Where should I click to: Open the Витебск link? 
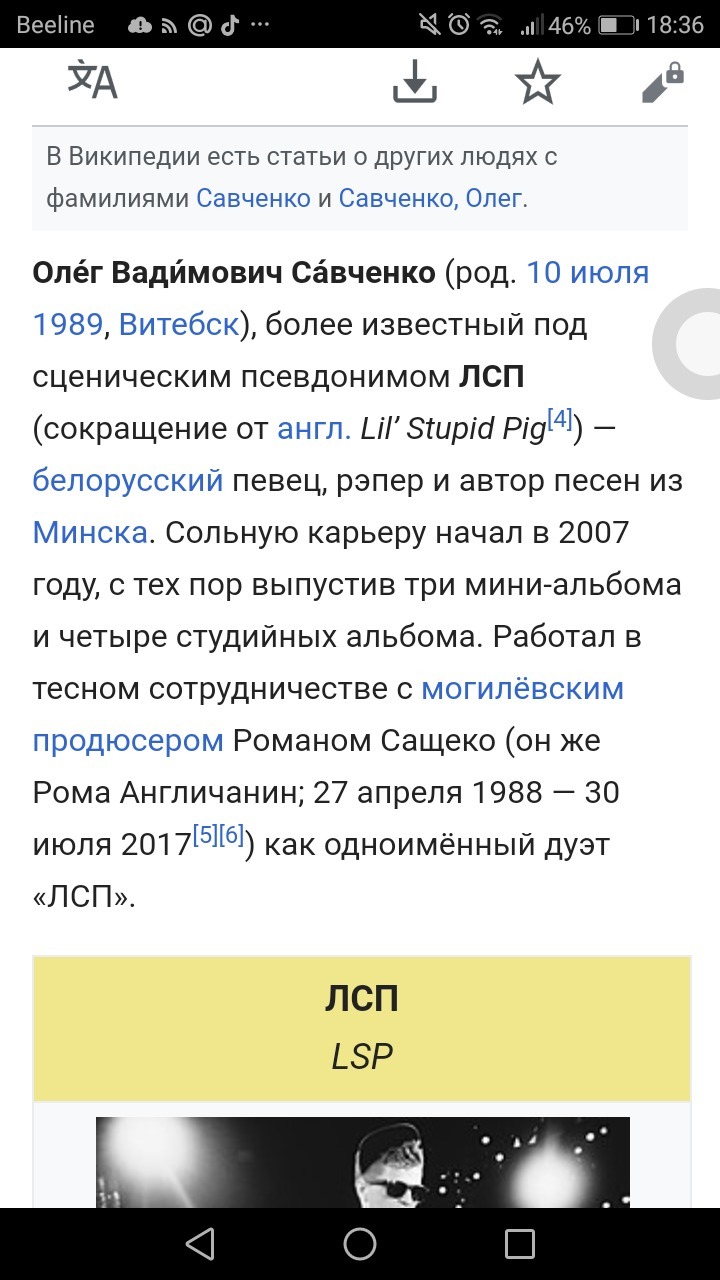point(179,324)
